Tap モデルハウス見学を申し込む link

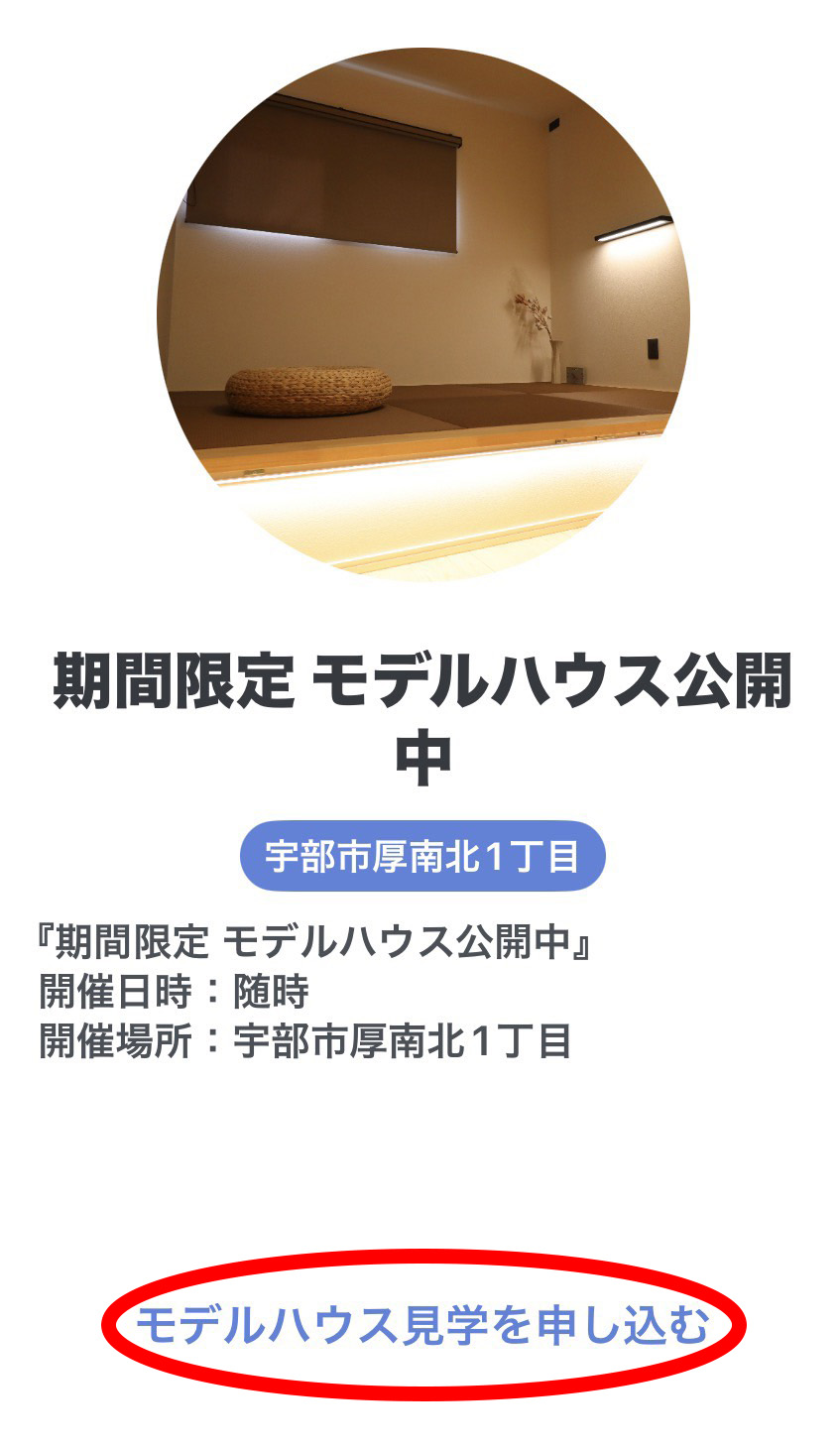coord(422,1325)
